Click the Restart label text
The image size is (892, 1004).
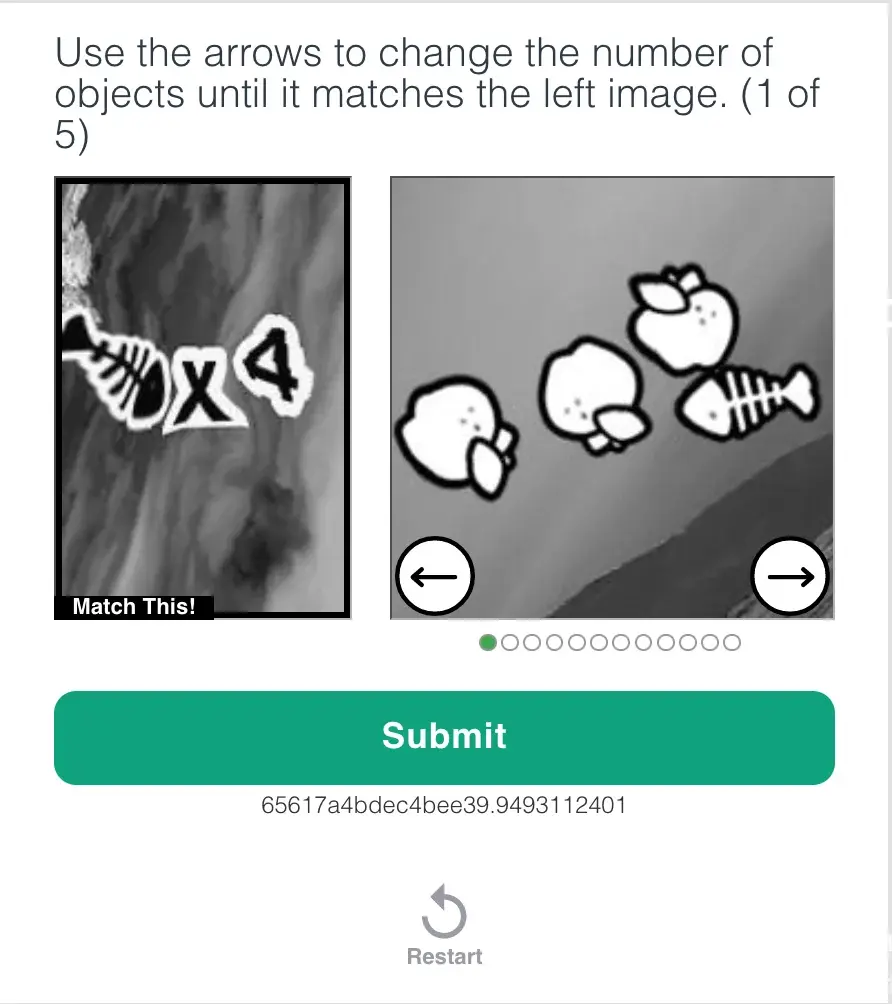click(x=444, y=956)
